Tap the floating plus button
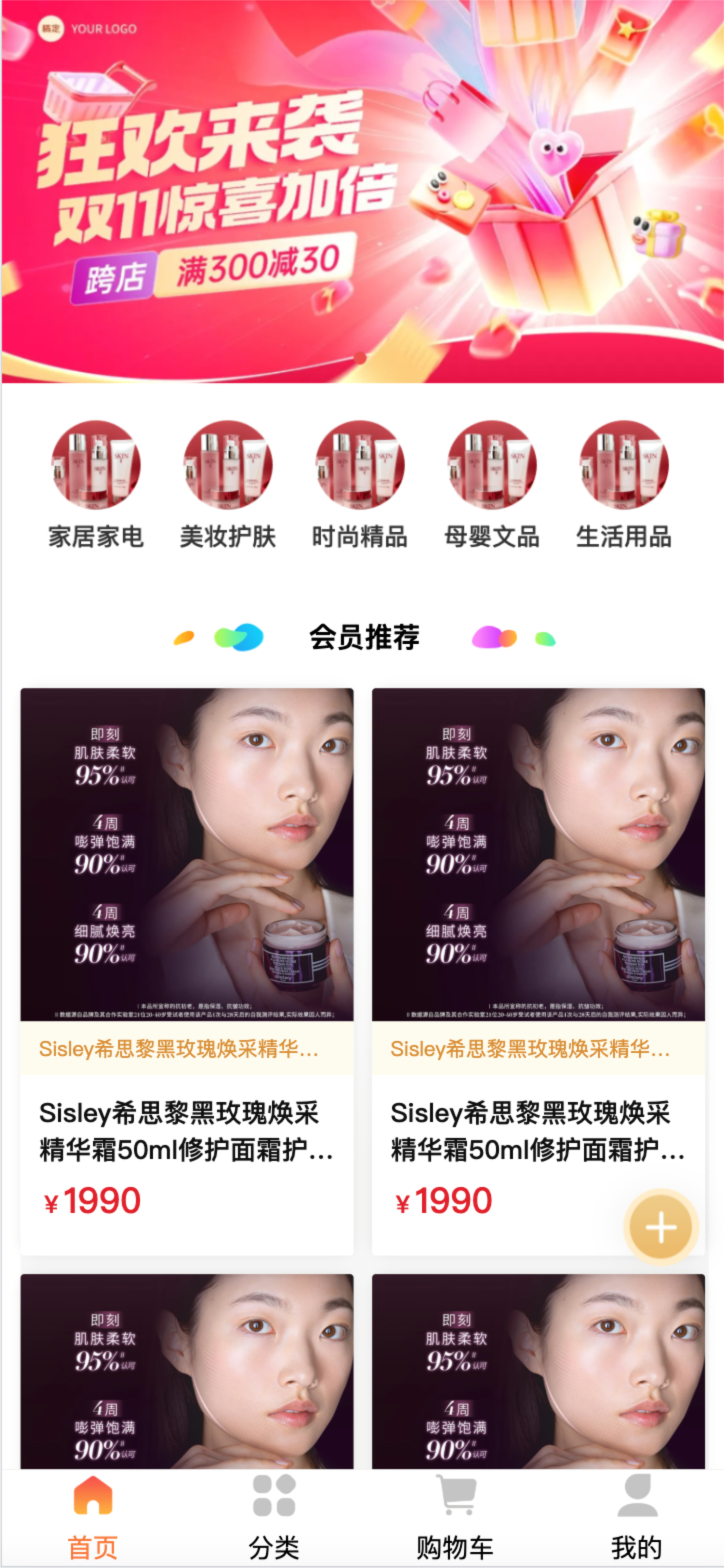724x1568 pixels. coord(661,1227)
